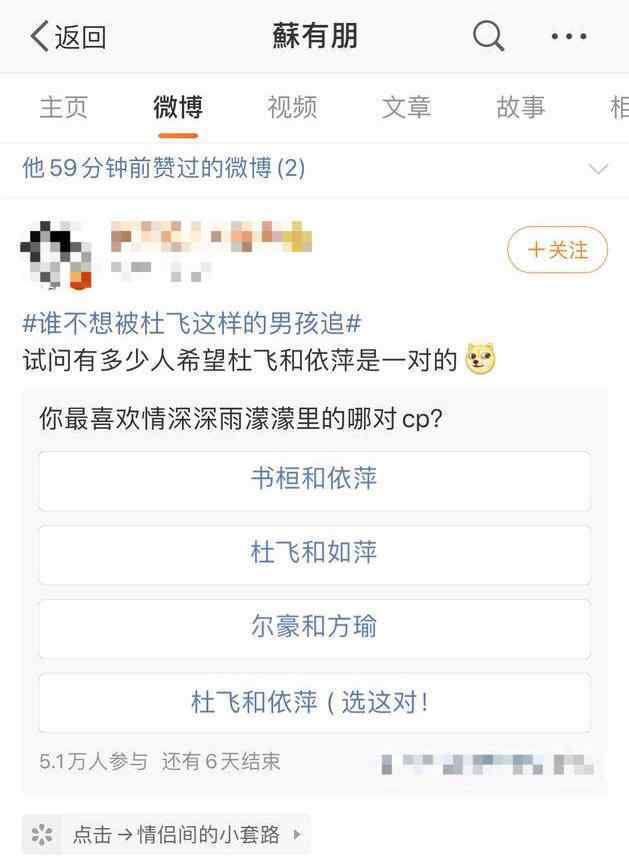The width and height of the screenshot is (629, 862).
Task: Vote for 杜飞和如萍
Action: (x=314, y=553)
